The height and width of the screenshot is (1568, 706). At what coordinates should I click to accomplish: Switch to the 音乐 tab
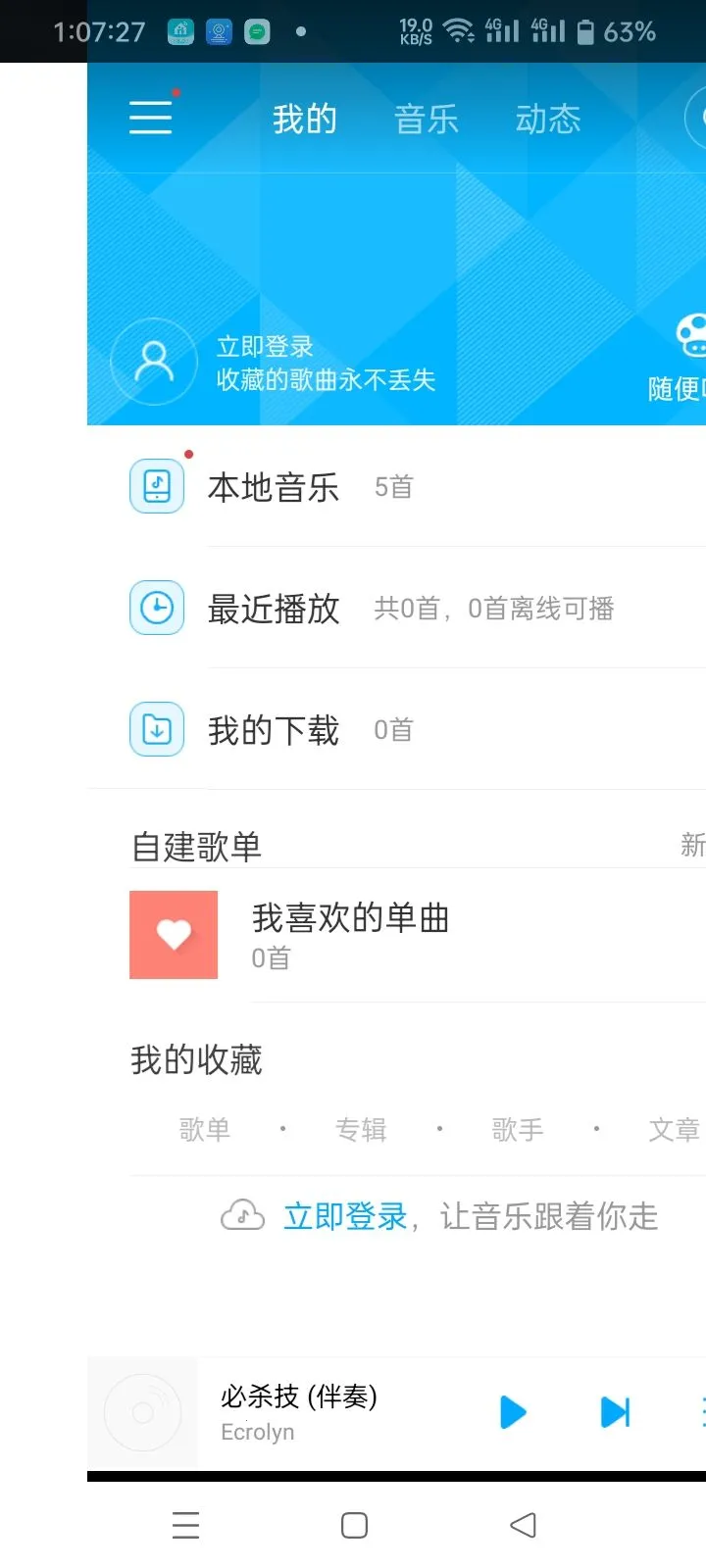(426, 120)
